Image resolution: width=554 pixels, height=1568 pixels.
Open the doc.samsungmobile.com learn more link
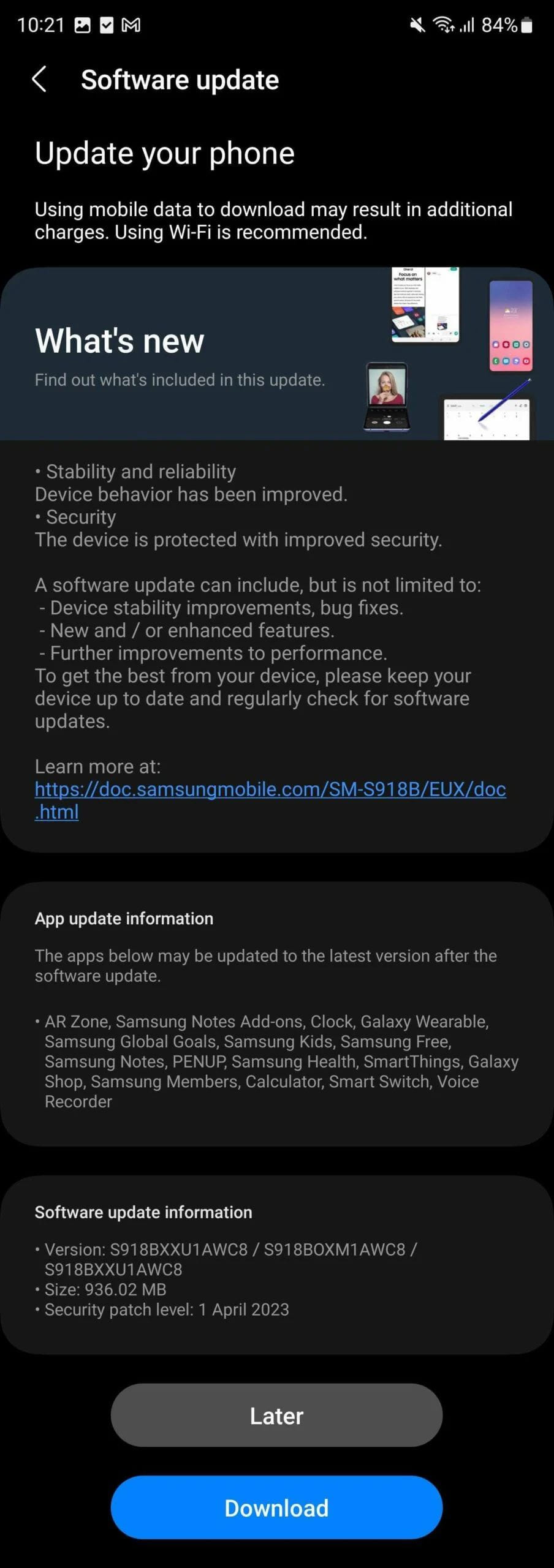(270, 790)
